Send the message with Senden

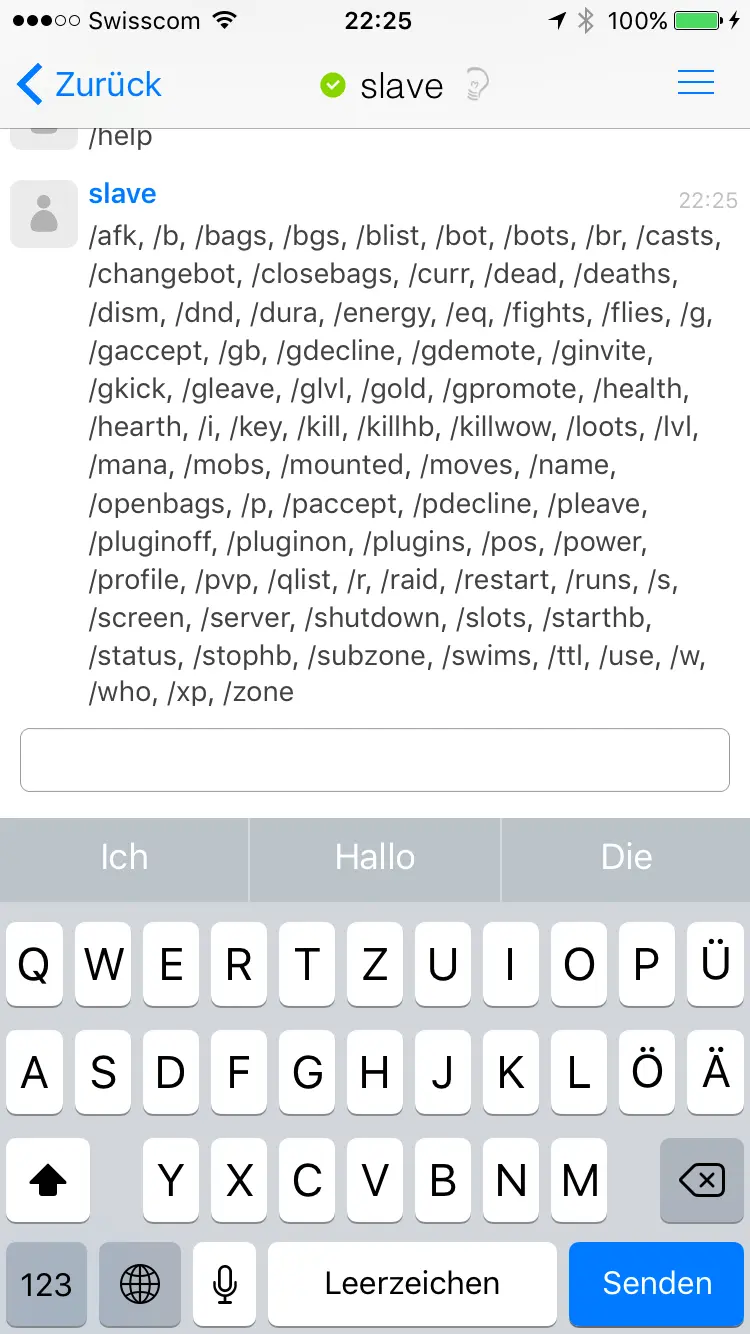coord(657,1284)
